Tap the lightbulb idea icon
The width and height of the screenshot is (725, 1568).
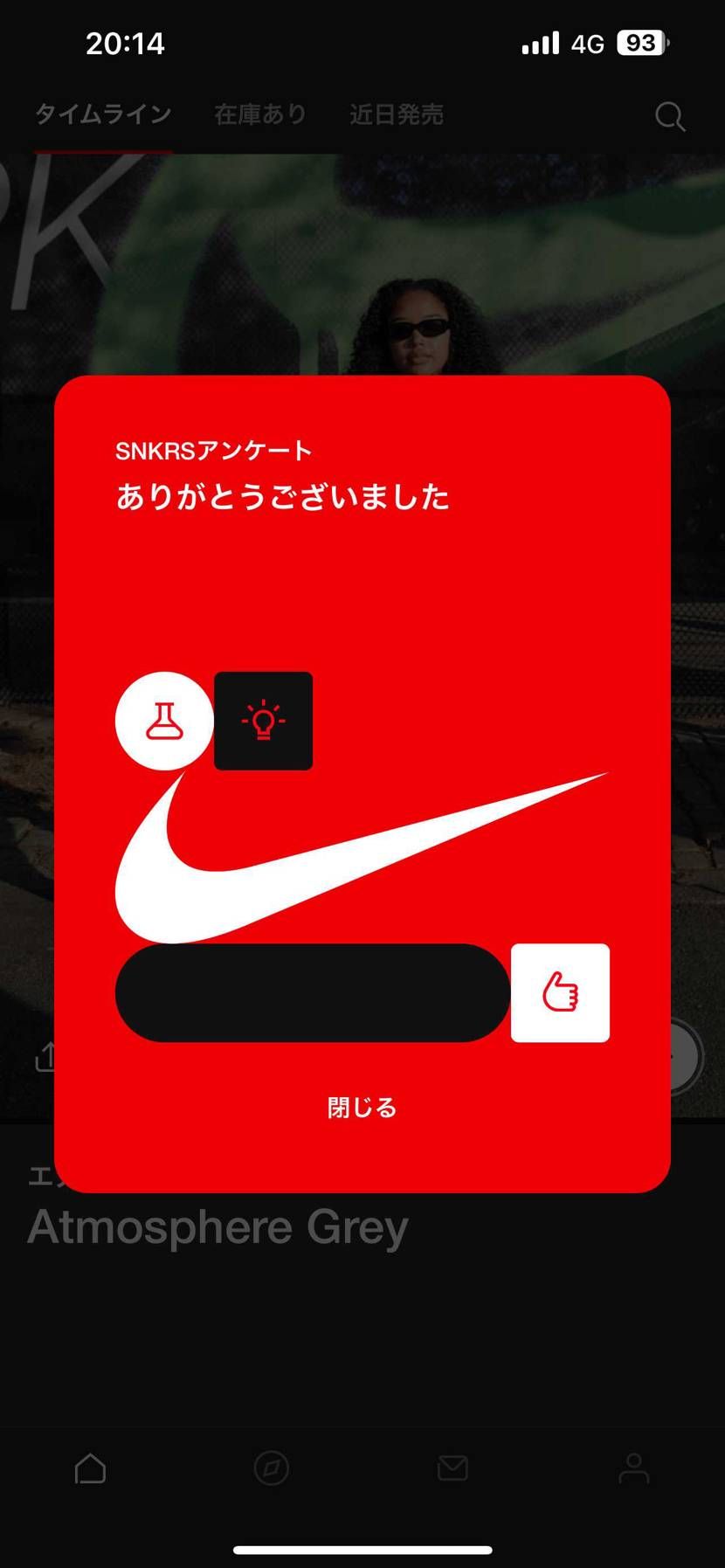click(263, 720)
